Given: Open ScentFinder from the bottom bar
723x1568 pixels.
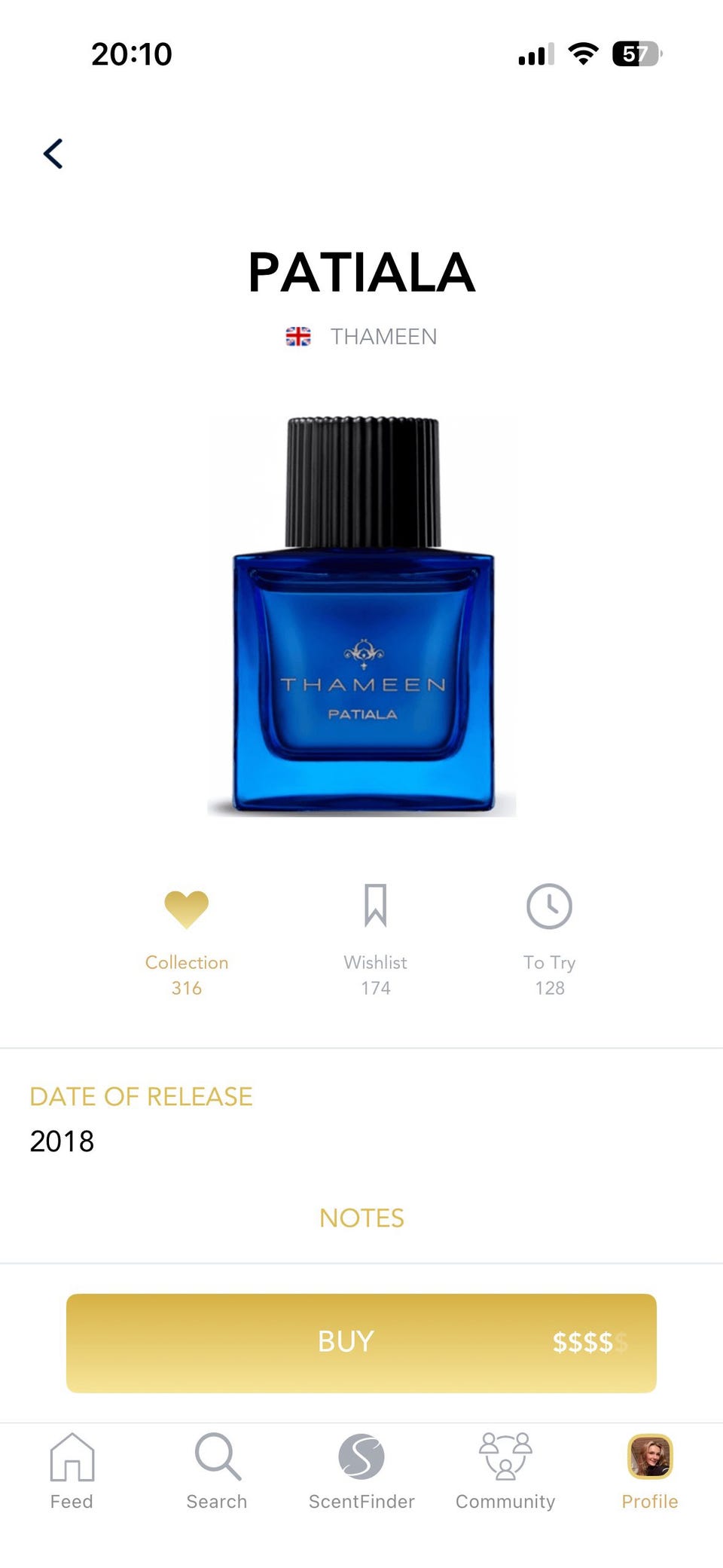Looking at the screenshot, I should tap(361, 1471).
